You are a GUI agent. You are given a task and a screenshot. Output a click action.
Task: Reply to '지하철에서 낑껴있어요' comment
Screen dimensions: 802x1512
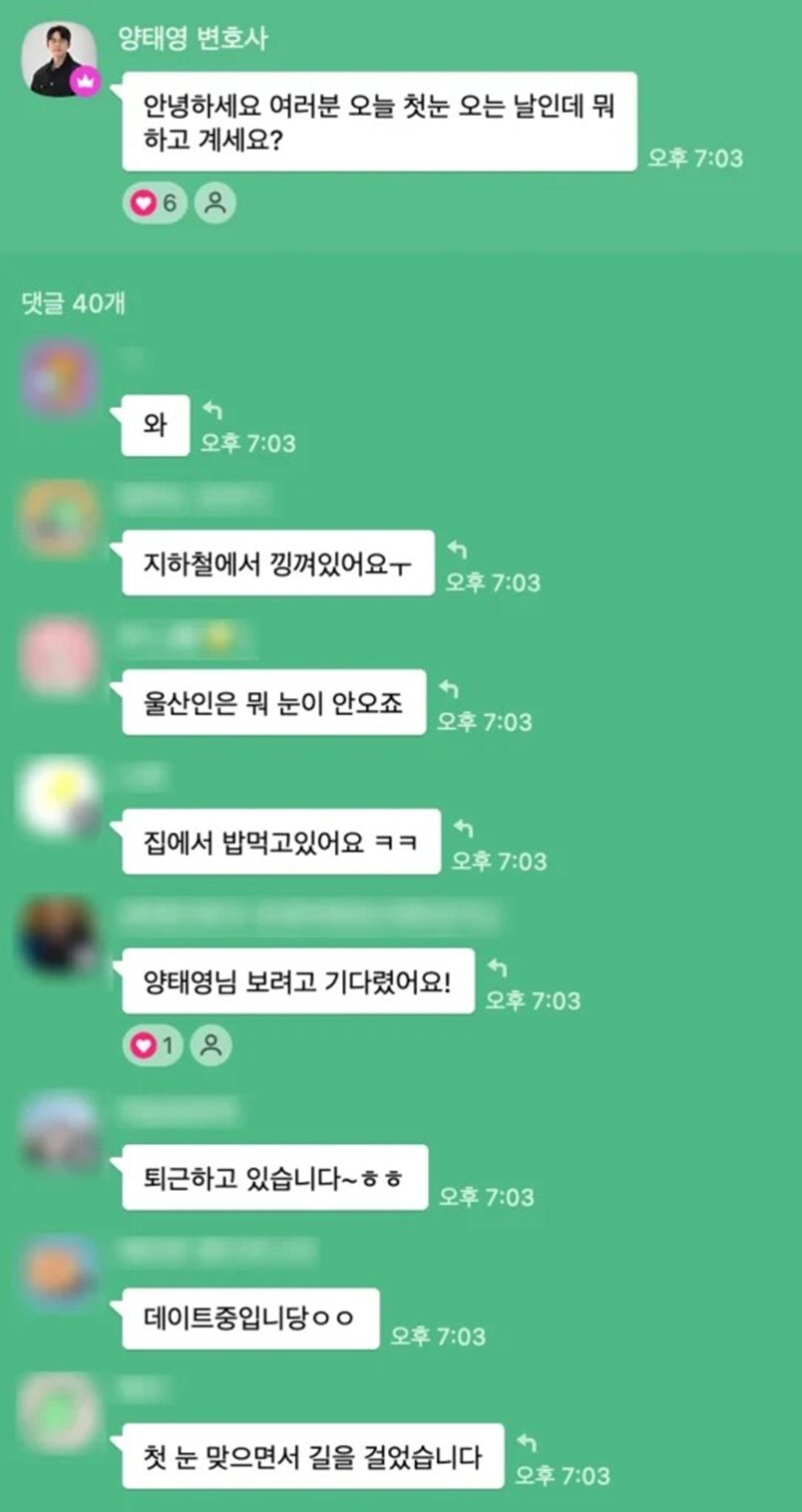(457, 550)
